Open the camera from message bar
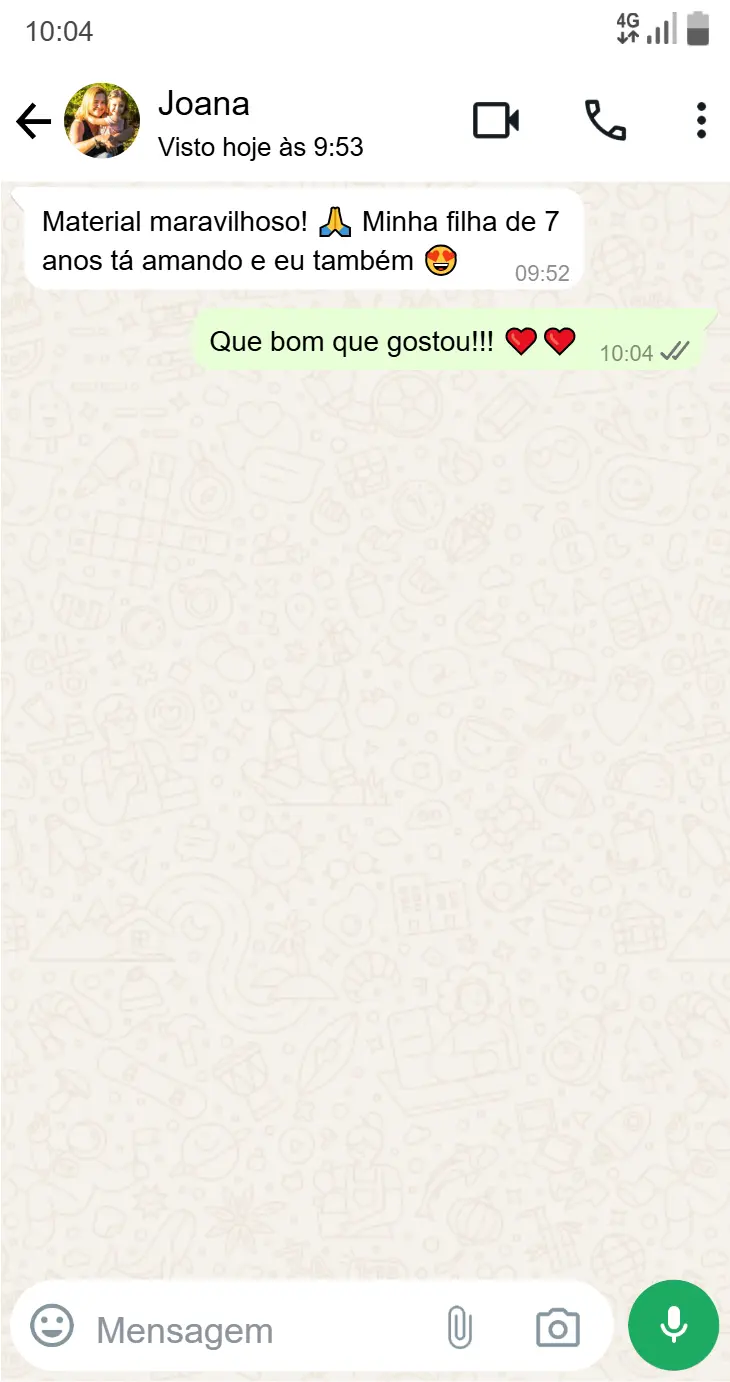The image size is (730, 1382). coord(557,1328)
